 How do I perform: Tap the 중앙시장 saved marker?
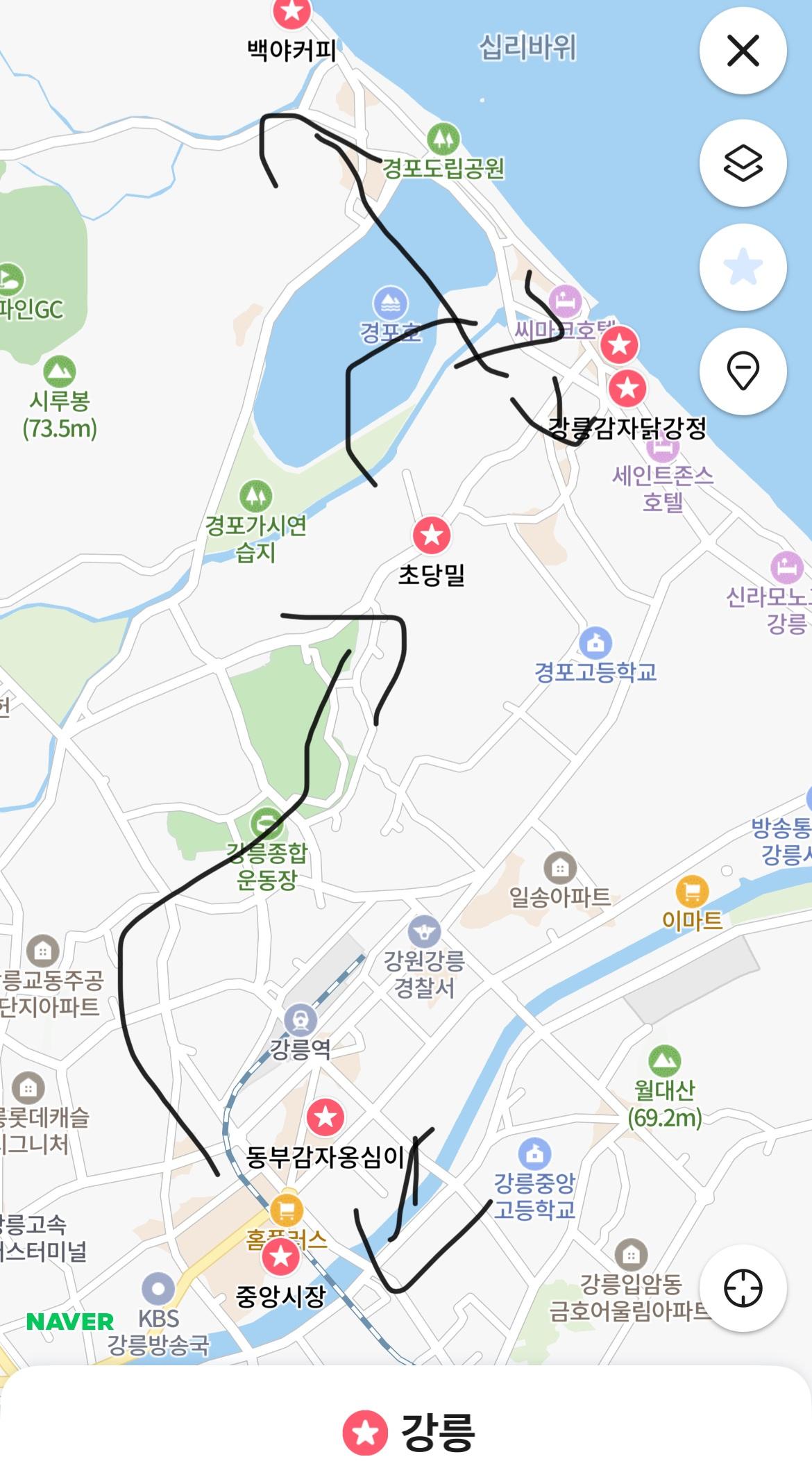point(281,1257)
